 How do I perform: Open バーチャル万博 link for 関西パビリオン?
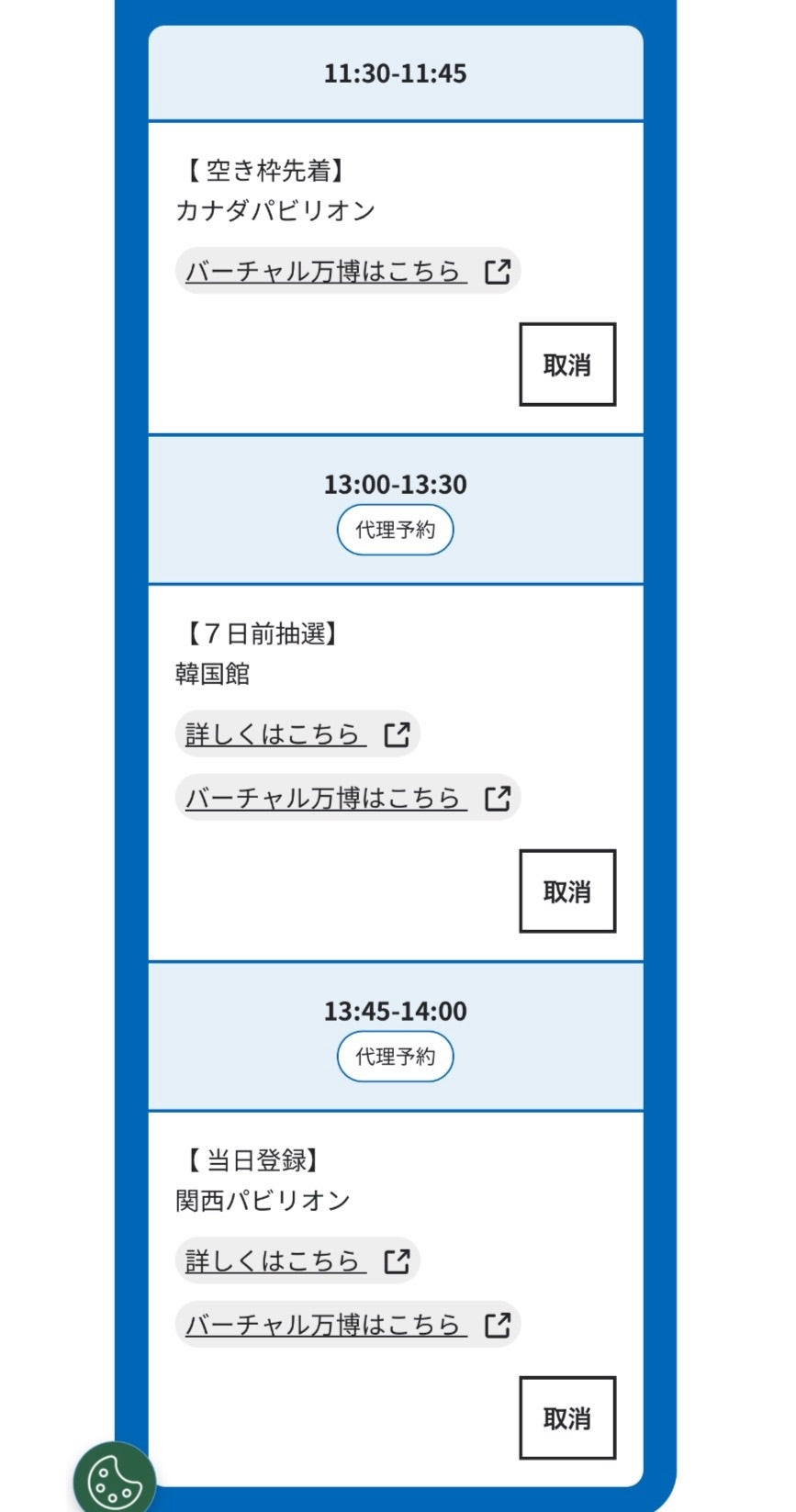[x=348, y=1325]
